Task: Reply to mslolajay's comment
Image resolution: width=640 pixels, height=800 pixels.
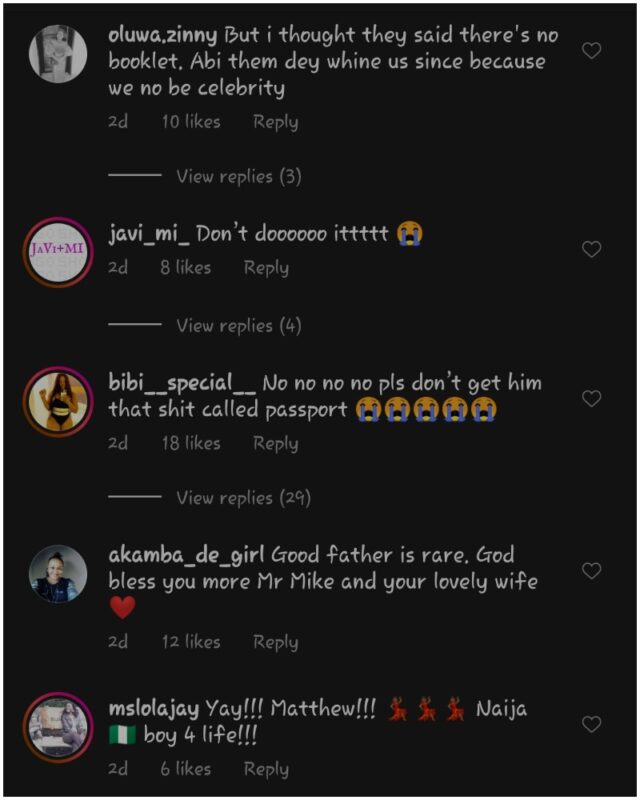Action: [x=266, y=769]
